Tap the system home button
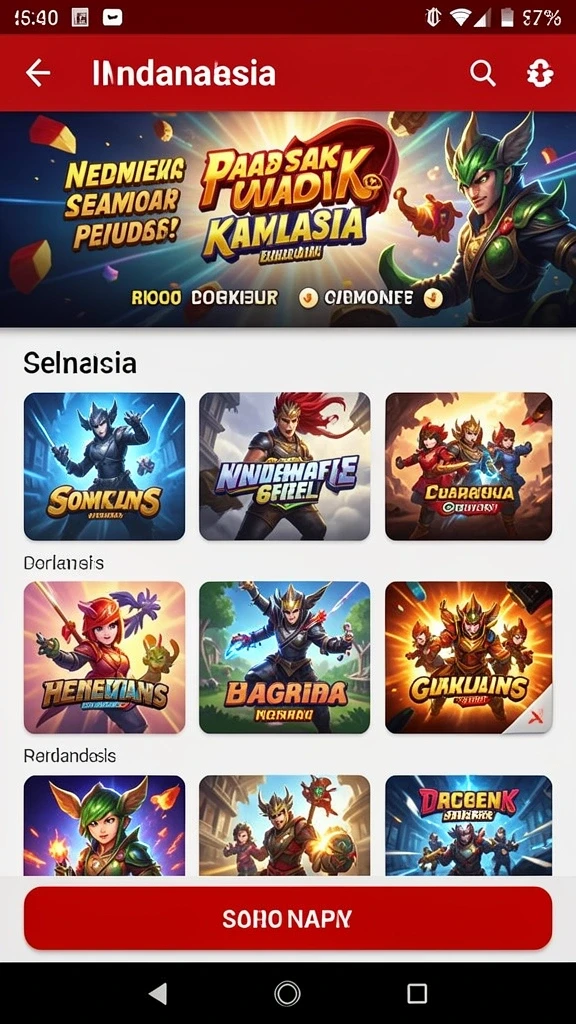576x1024 pixels. pyautogui.click(x=287, y=993)
